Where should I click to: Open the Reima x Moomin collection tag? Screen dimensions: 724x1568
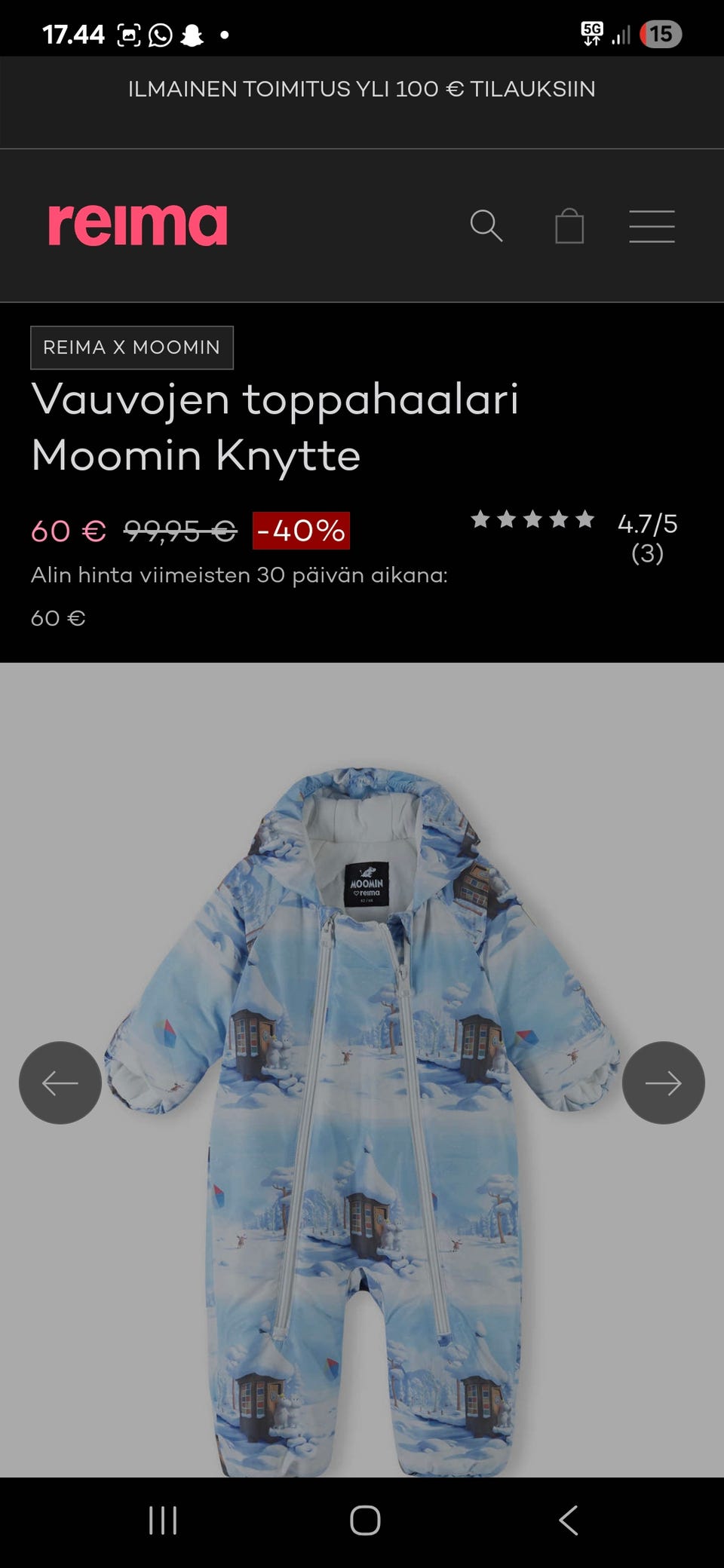pos(132,348)
